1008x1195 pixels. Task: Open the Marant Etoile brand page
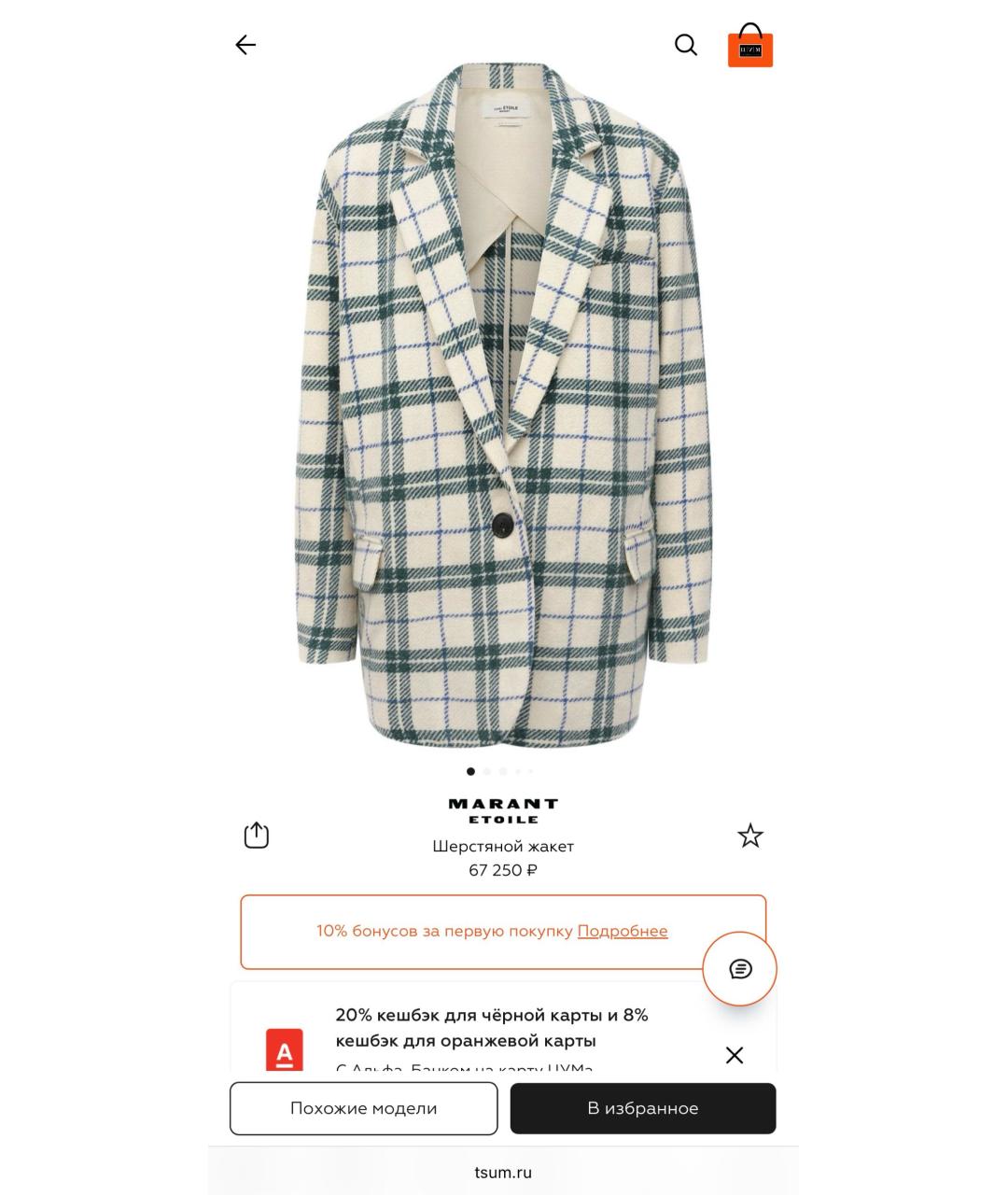(503, 810)
